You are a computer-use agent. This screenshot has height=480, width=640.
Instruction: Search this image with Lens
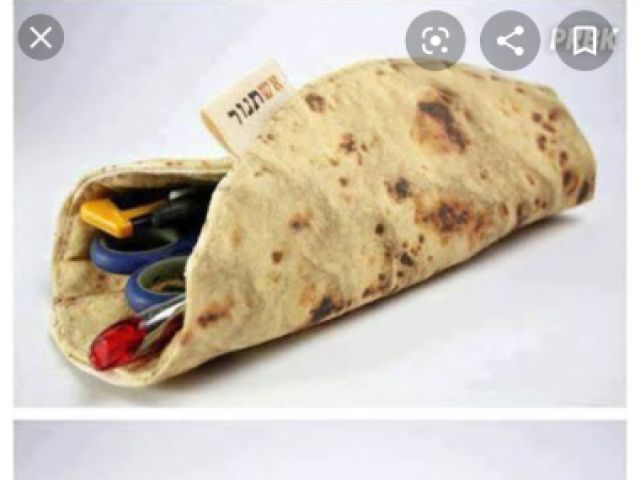pos(435,40)
